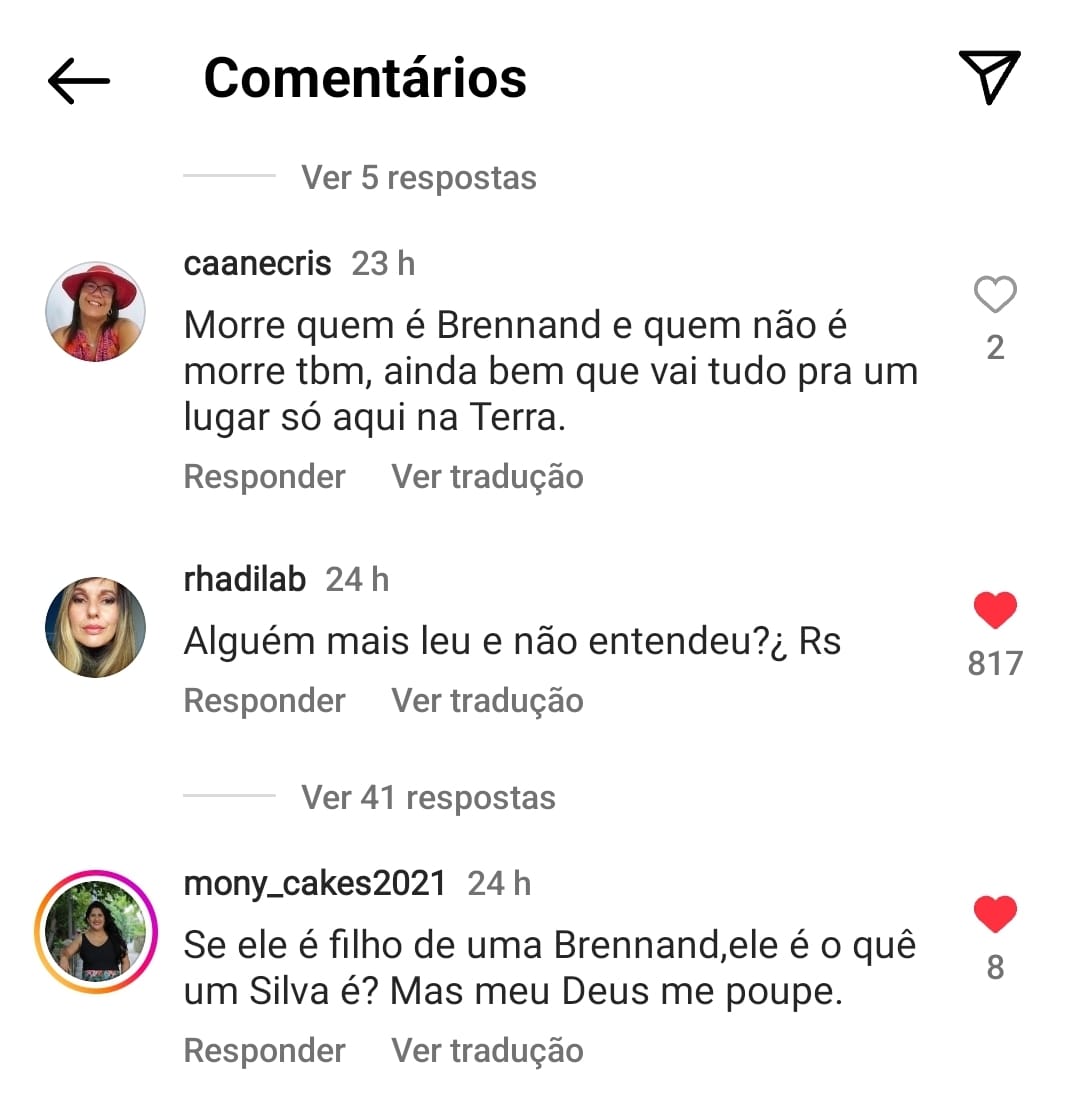Visit the rhadilab username profile
The image size is (1080, 1105).
pos(244,580)
